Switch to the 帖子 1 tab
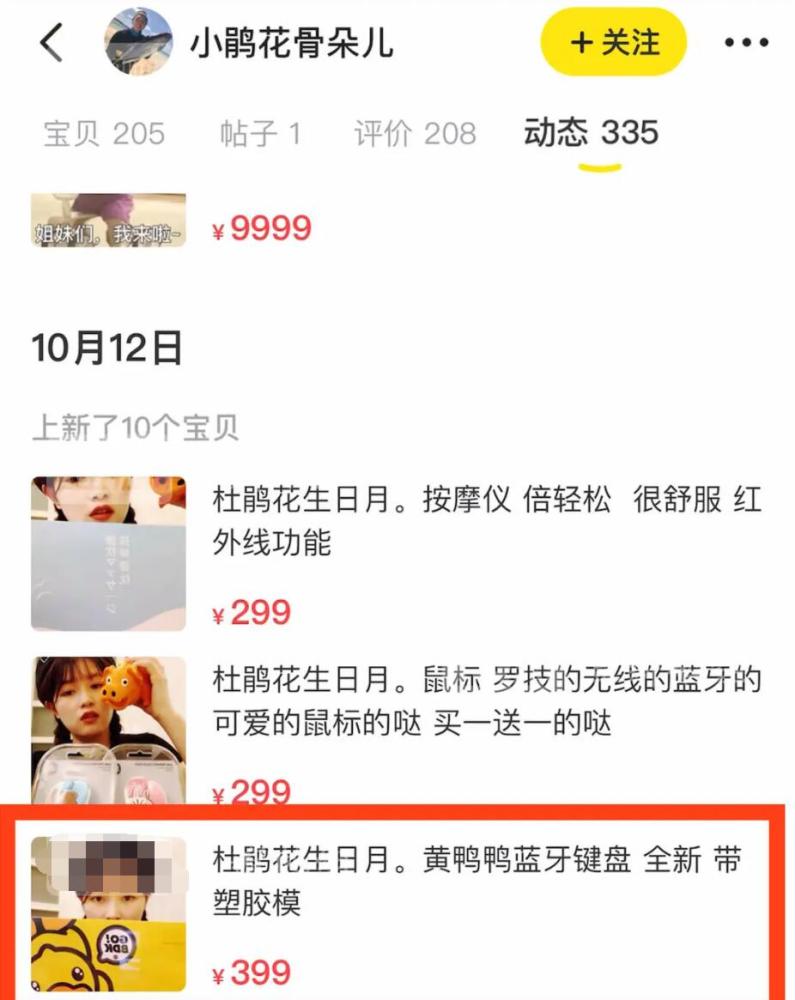Image resolution: width=795 pixels, height=1000 pixels. click(260, 133)
